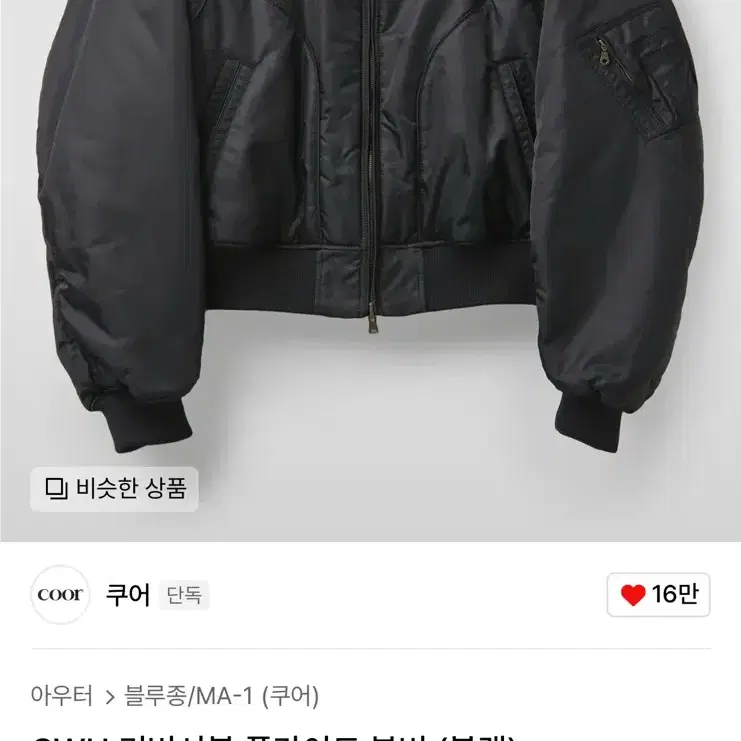Like the brand with the 16만 heart button

click(658, 595)
